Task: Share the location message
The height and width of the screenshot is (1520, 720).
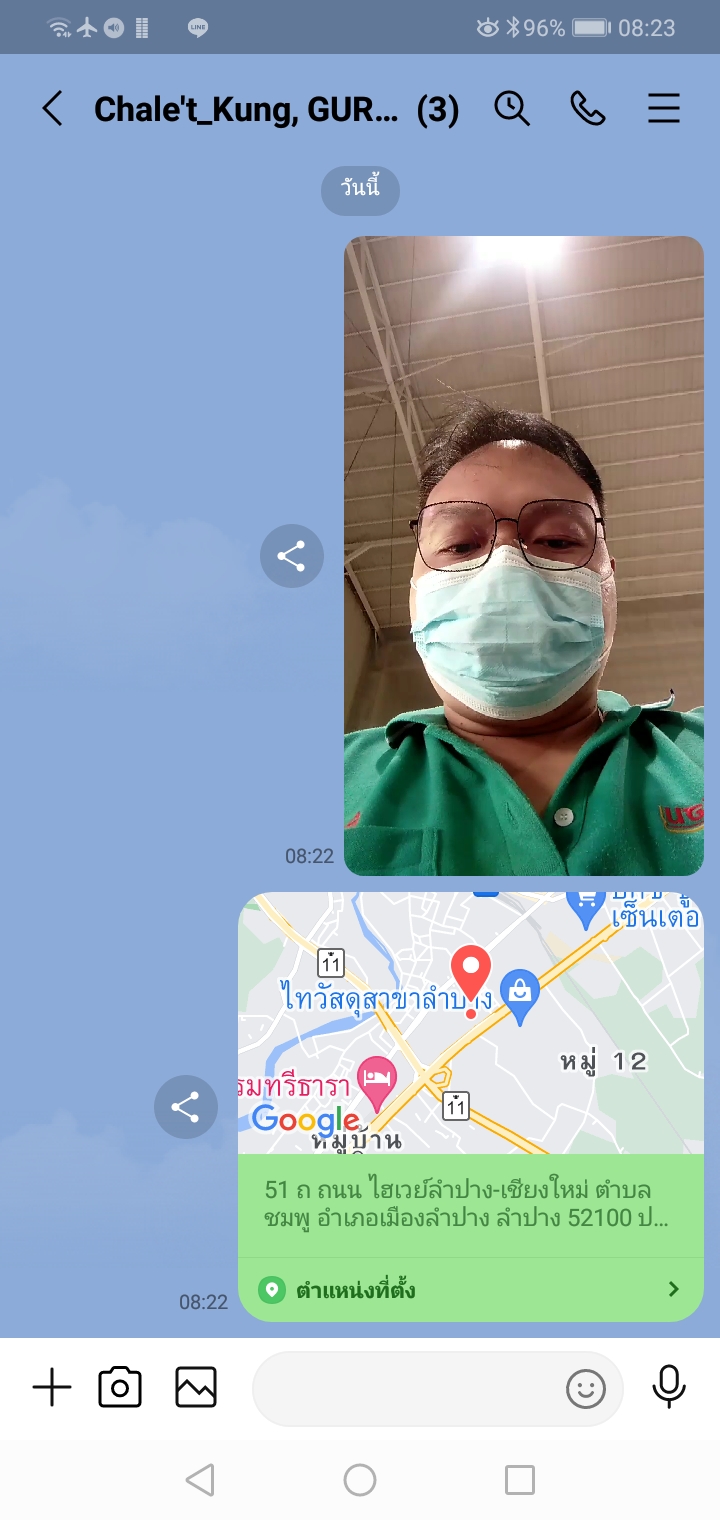Action: 185,1107
